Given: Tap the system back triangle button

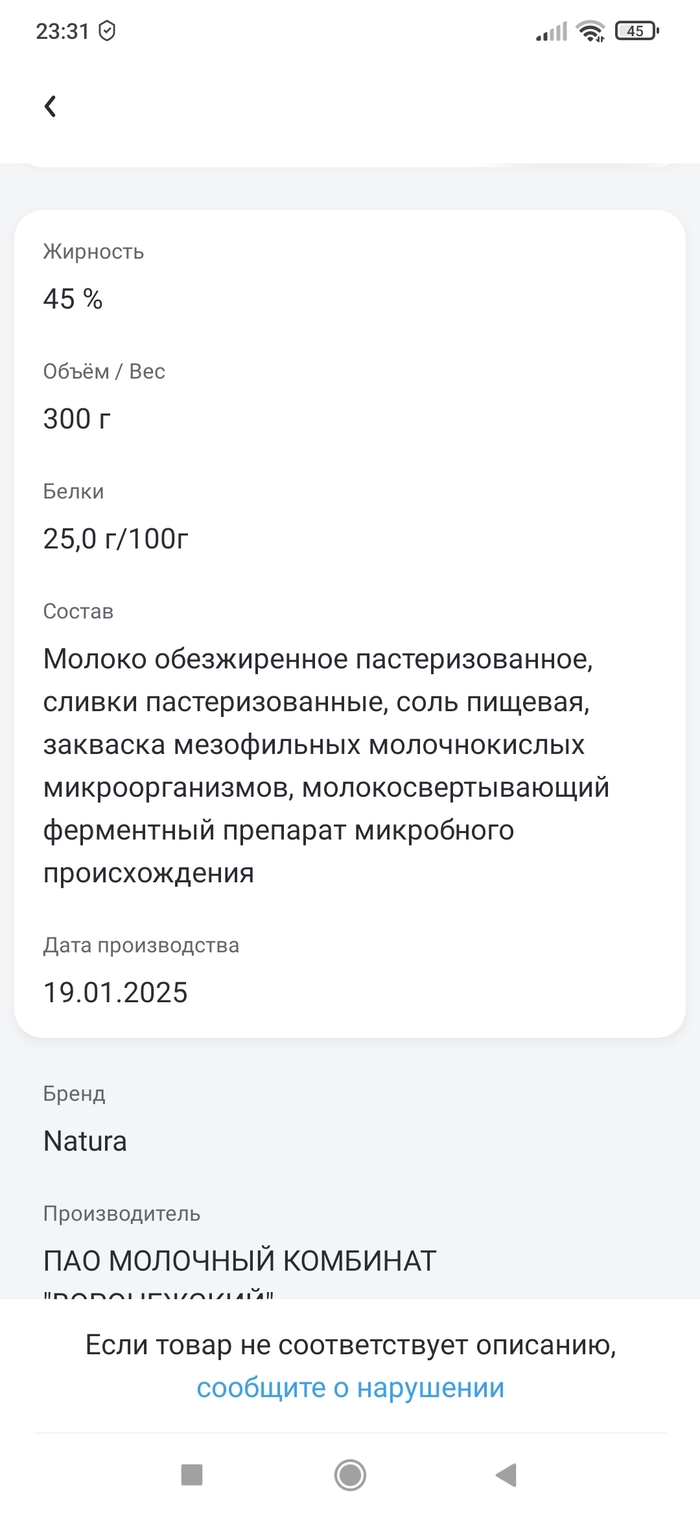Looking at the screenshot, I should [506, 1474].
